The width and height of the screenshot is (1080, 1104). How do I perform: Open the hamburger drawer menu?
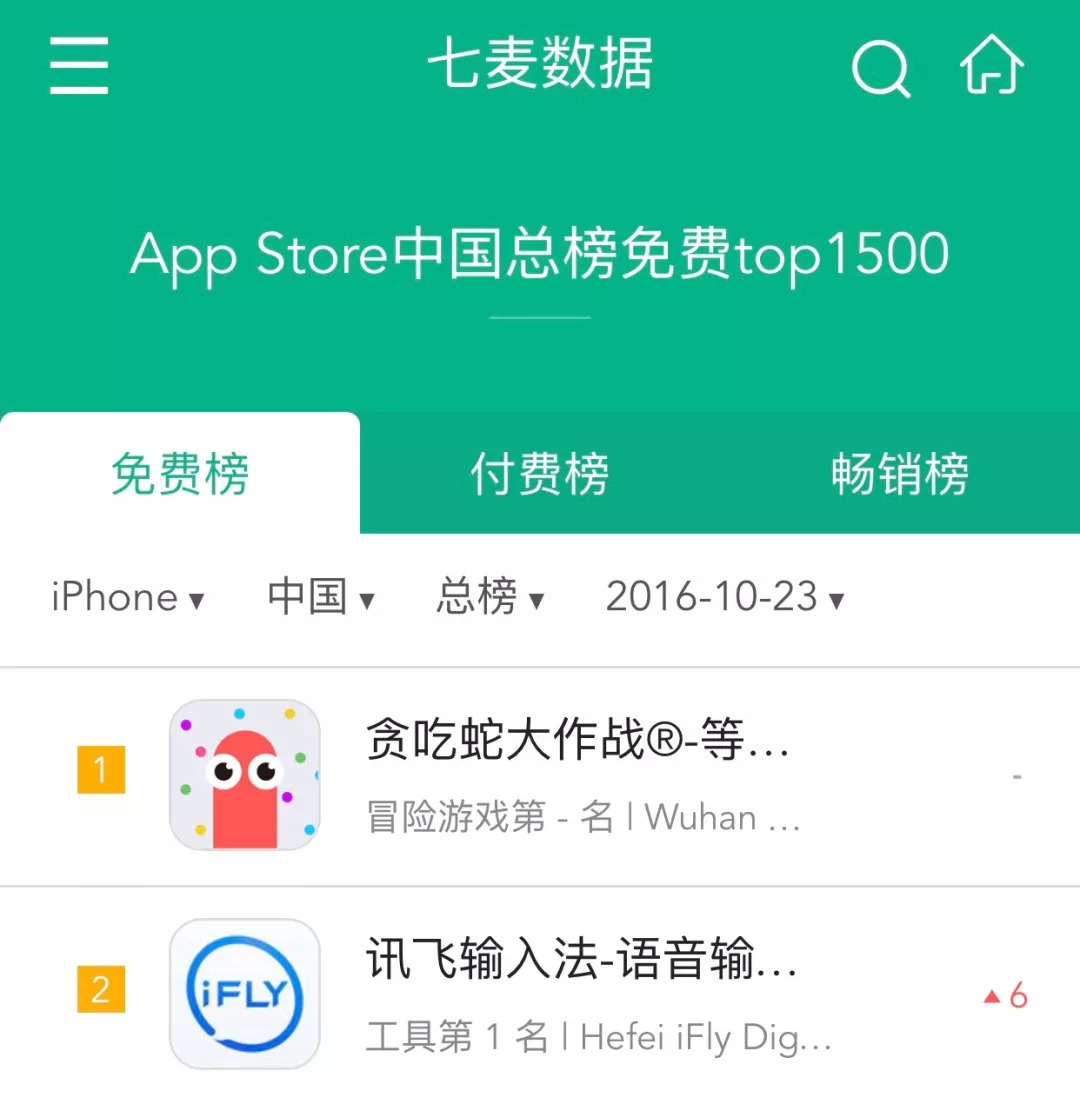tap(79, 66)
